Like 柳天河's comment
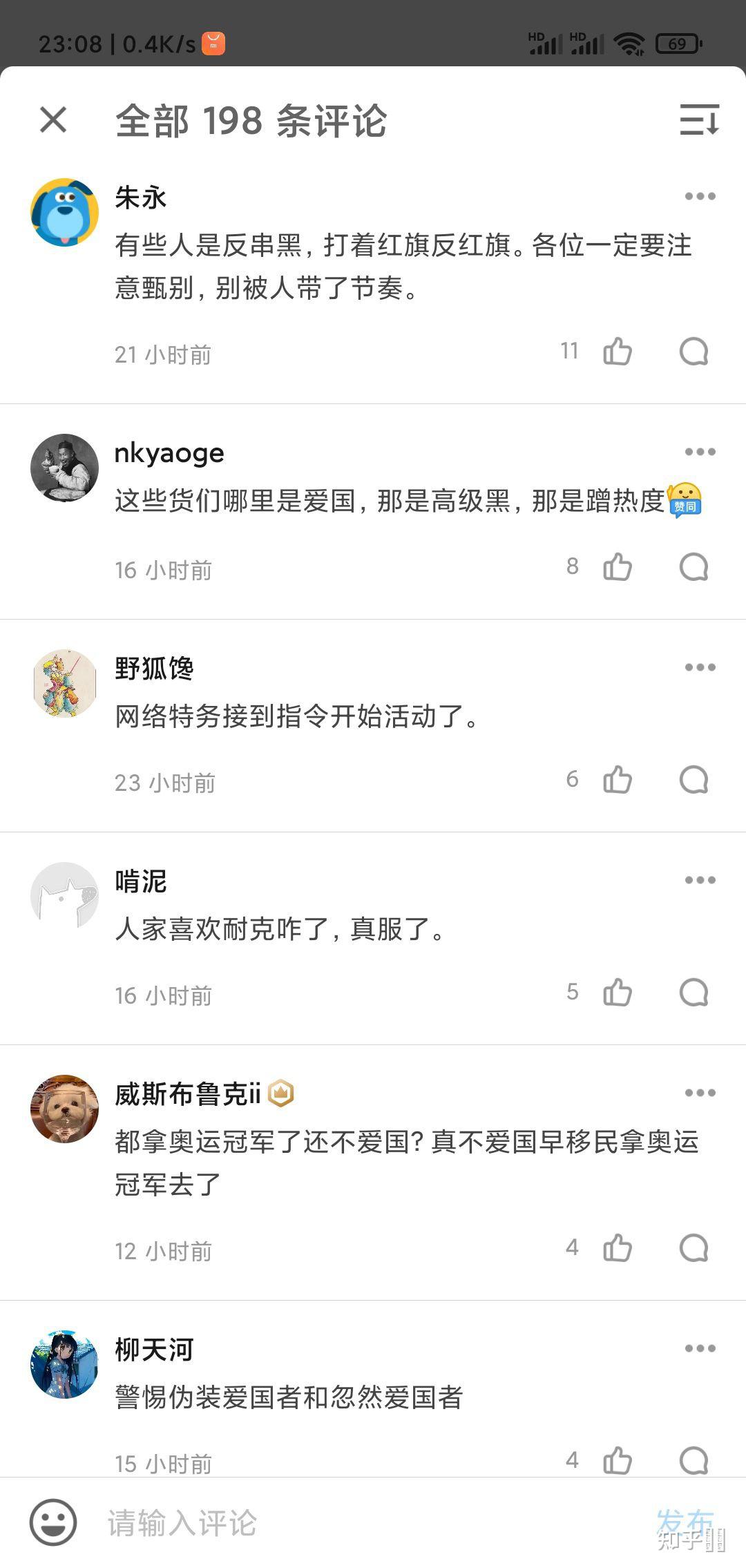 click(x=617, y=1460)
